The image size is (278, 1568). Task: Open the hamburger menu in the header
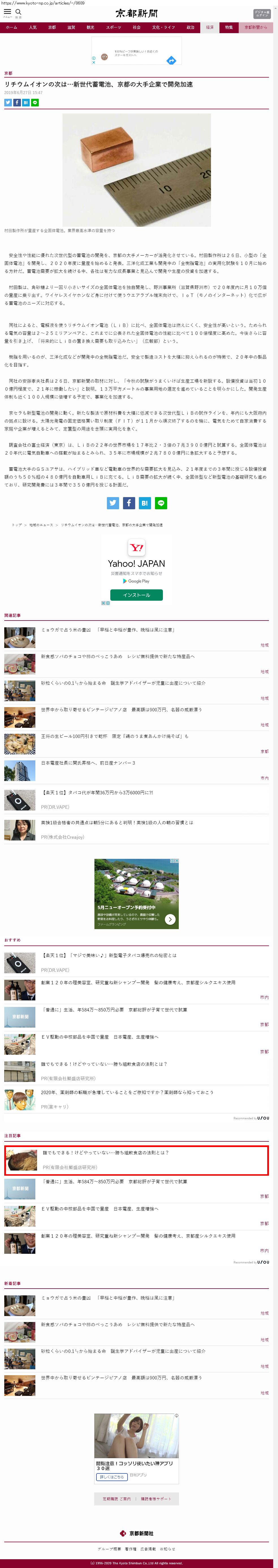(x=7, y=12)
